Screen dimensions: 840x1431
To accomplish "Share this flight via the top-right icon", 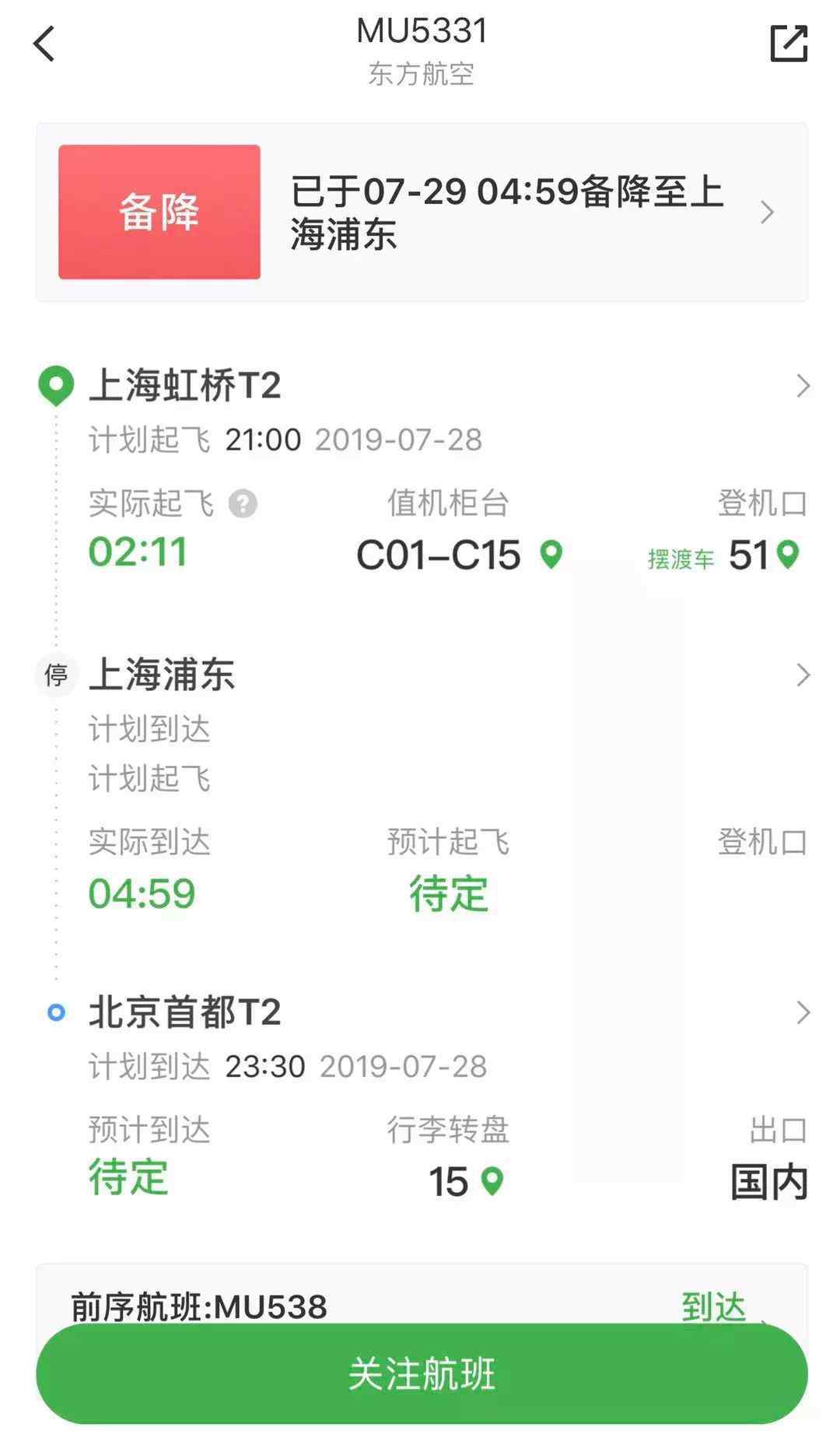I will click(x=789, y=43).
